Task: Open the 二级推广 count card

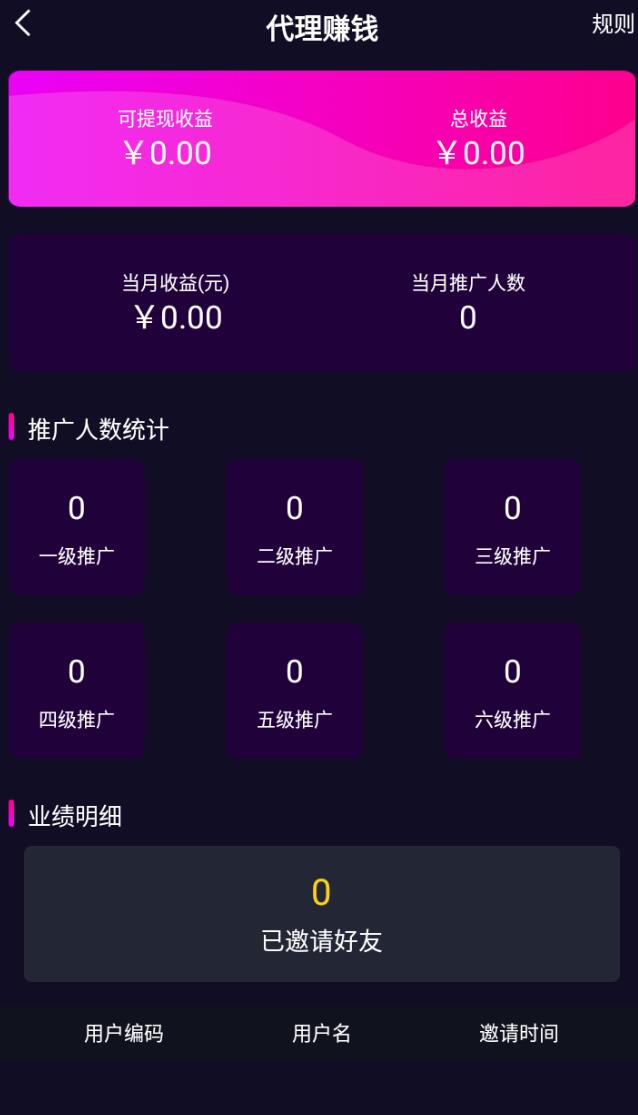Action: click(294, 527)
